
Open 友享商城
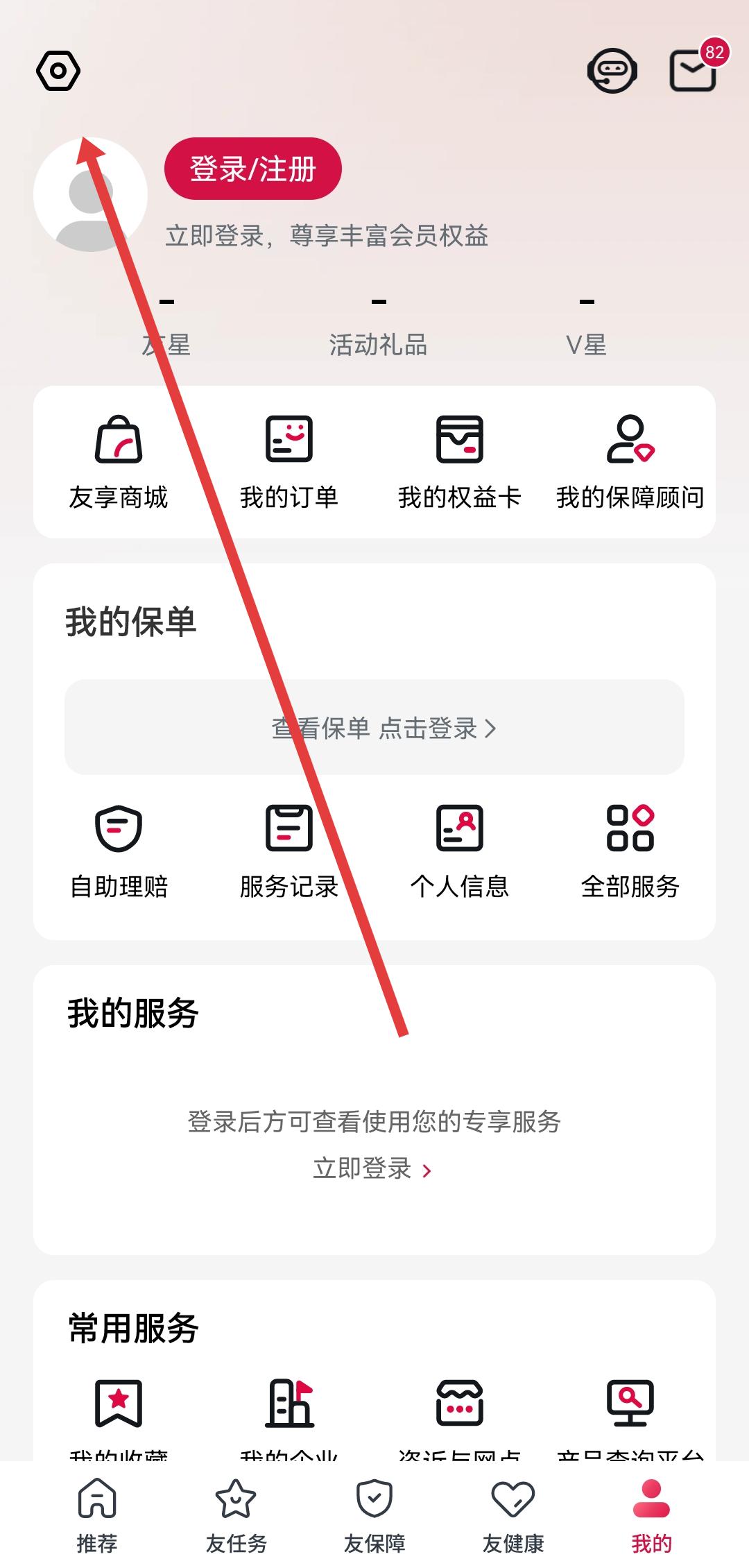pos(119,461)
